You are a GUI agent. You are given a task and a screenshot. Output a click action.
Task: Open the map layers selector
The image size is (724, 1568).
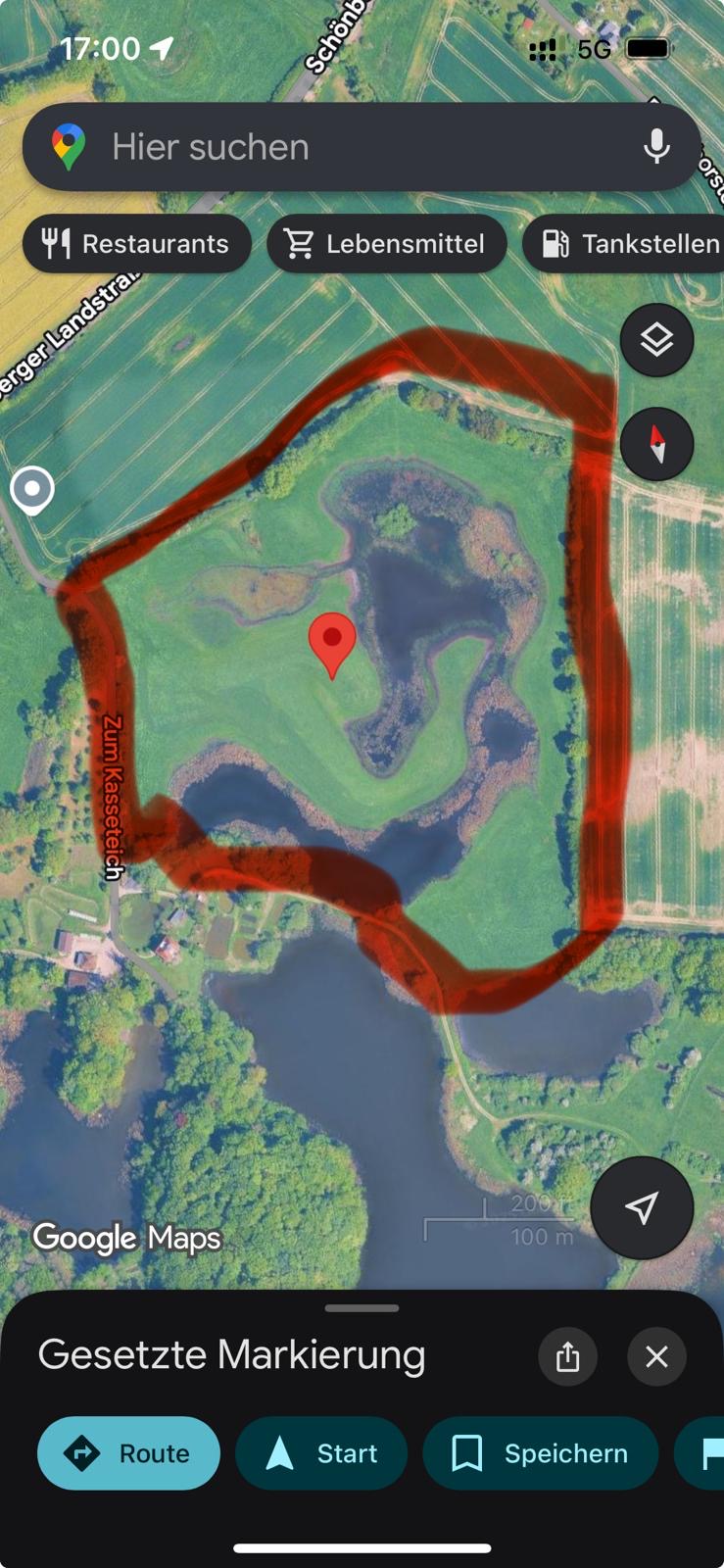(x=656, y=340)
